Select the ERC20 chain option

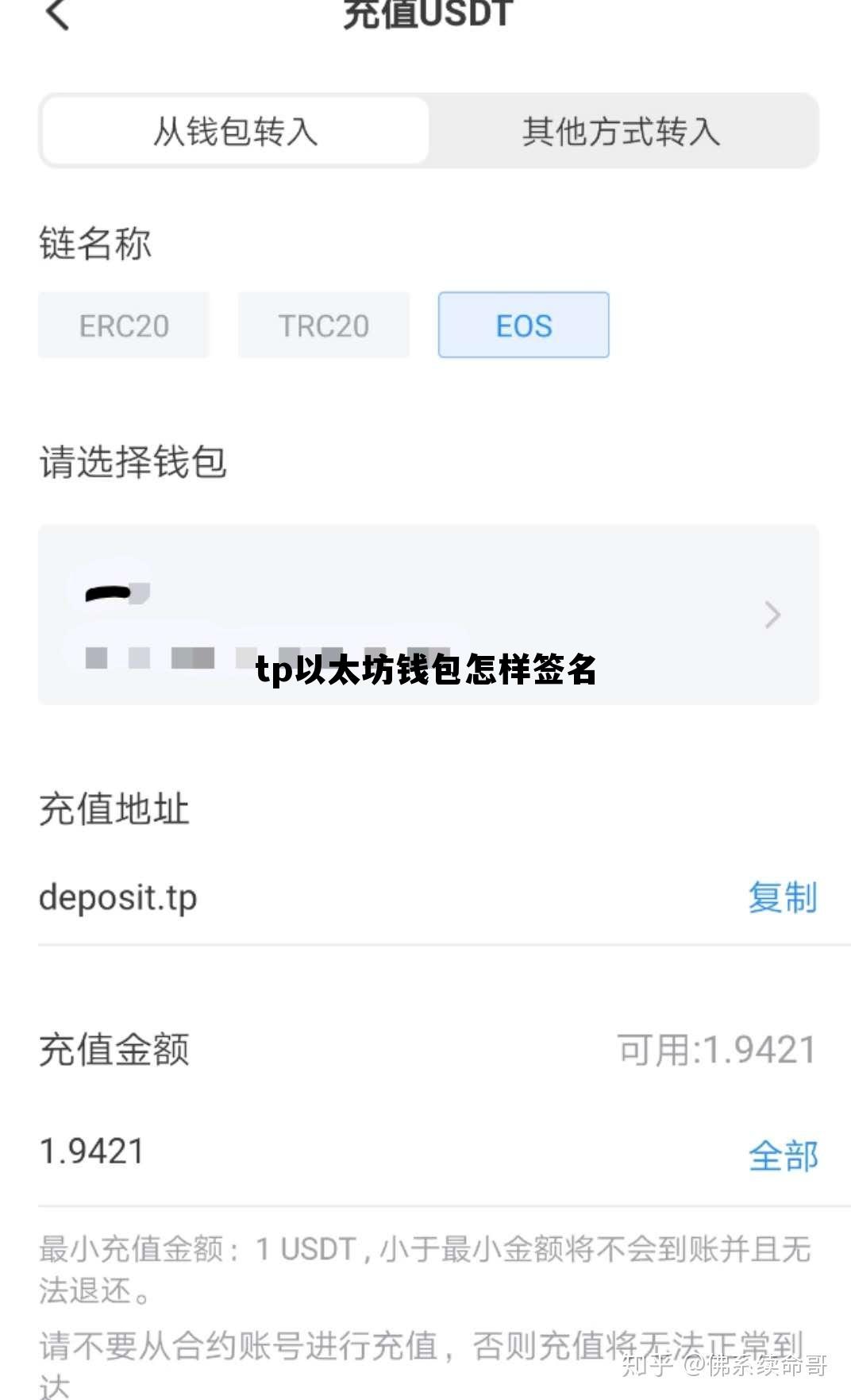[x=124, y=325]
